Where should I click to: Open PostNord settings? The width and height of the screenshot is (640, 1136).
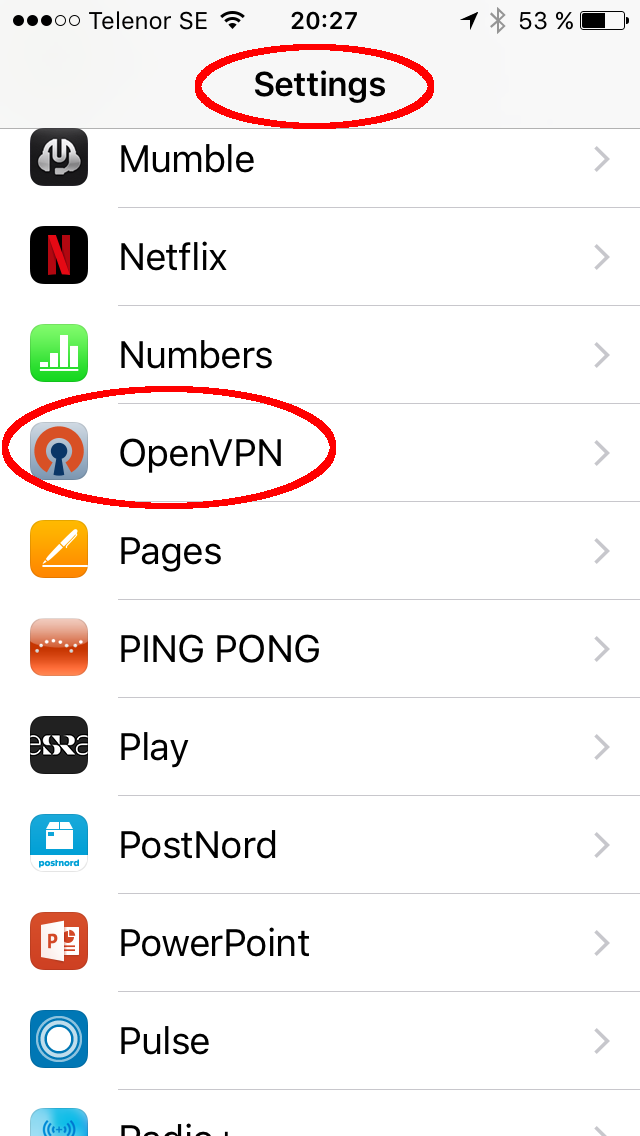pyautogui.click(x=320, y=844)
